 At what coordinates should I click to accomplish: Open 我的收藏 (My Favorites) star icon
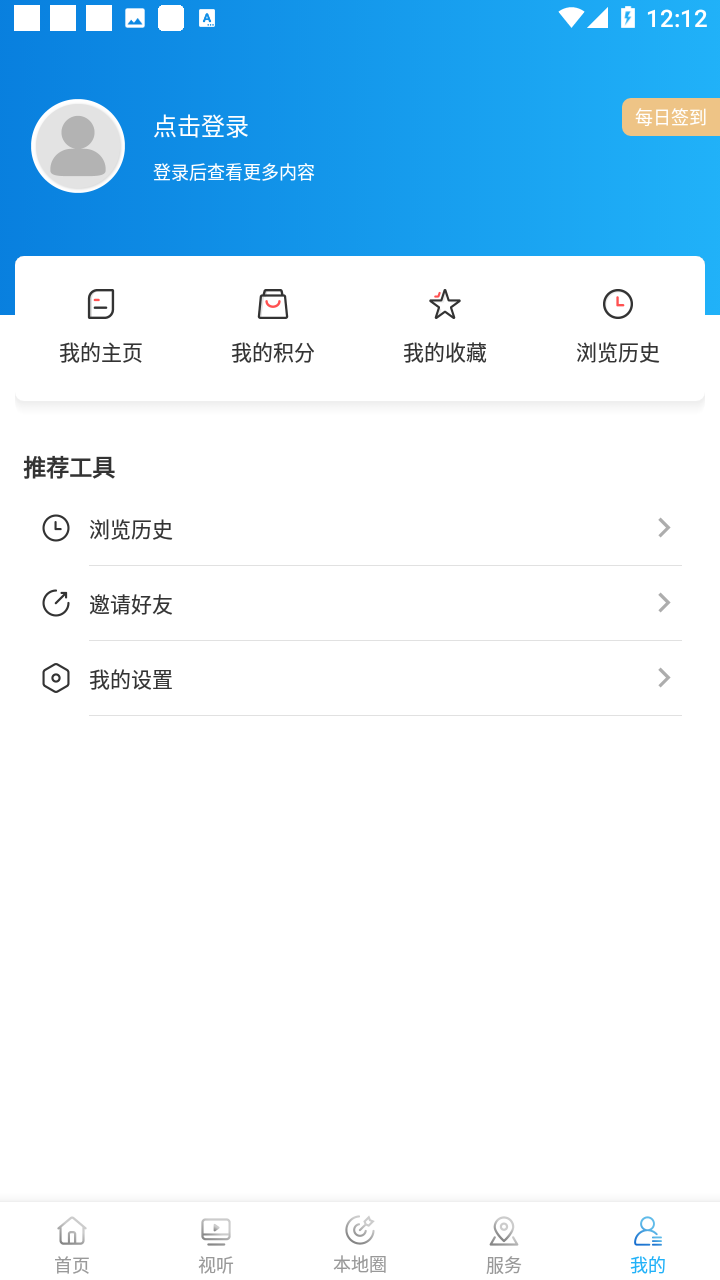click(444, 304)
